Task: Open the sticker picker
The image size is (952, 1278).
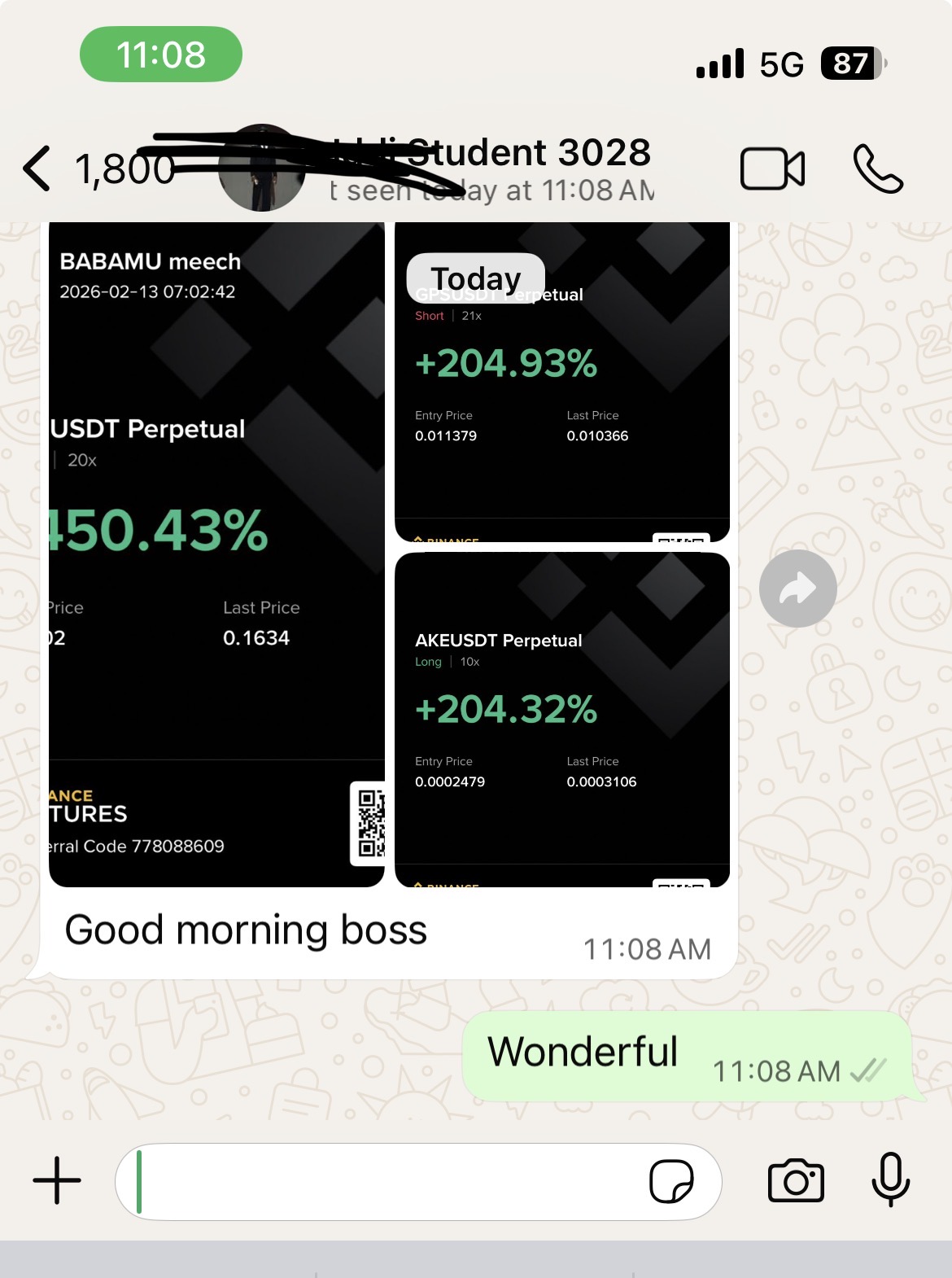Action: click(x=671, y=1181)
